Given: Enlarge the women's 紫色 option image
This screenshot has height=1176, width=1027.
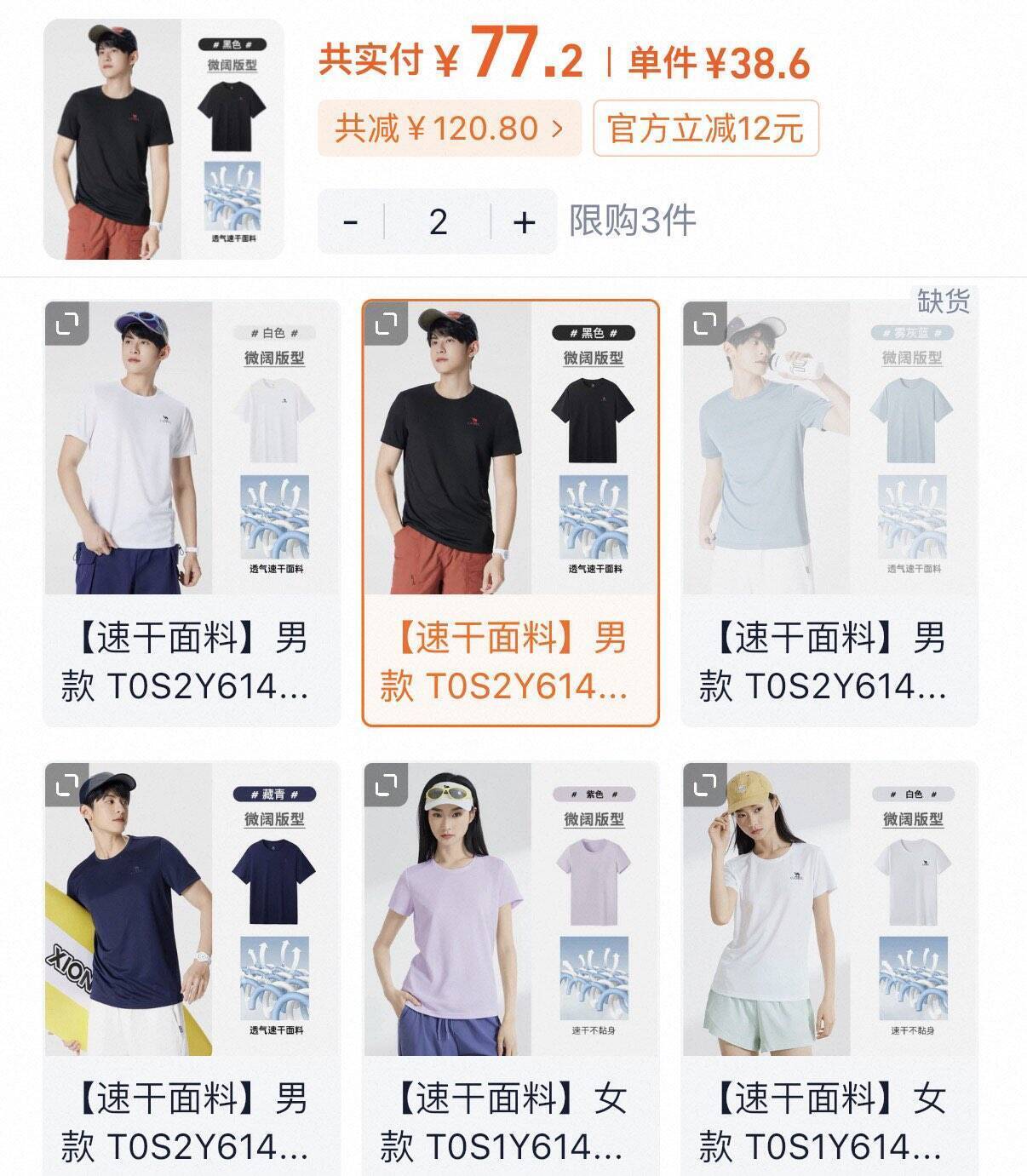Looking at the screenshot, I should coord(386,784).
